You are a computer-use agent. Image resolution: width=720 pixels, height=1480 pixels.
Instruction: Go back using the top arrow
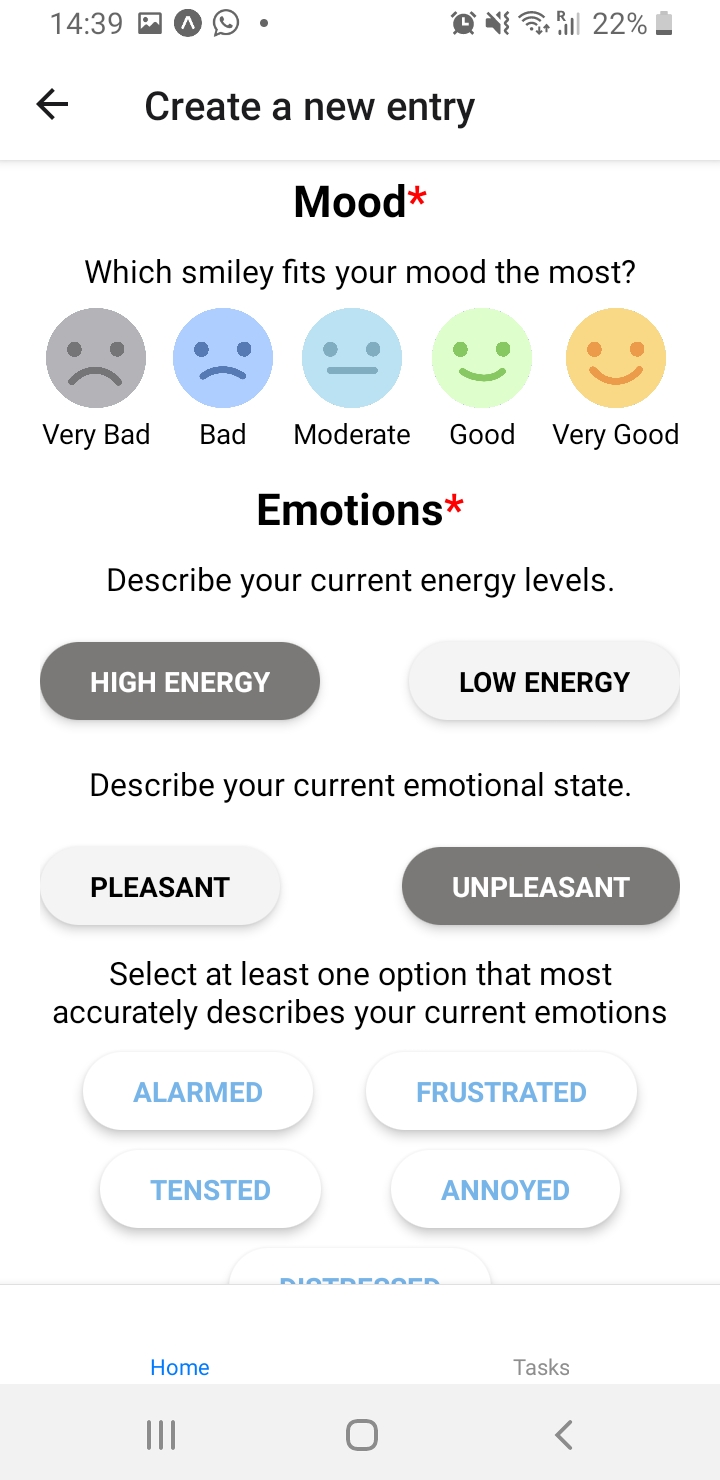tap(52, 105)
